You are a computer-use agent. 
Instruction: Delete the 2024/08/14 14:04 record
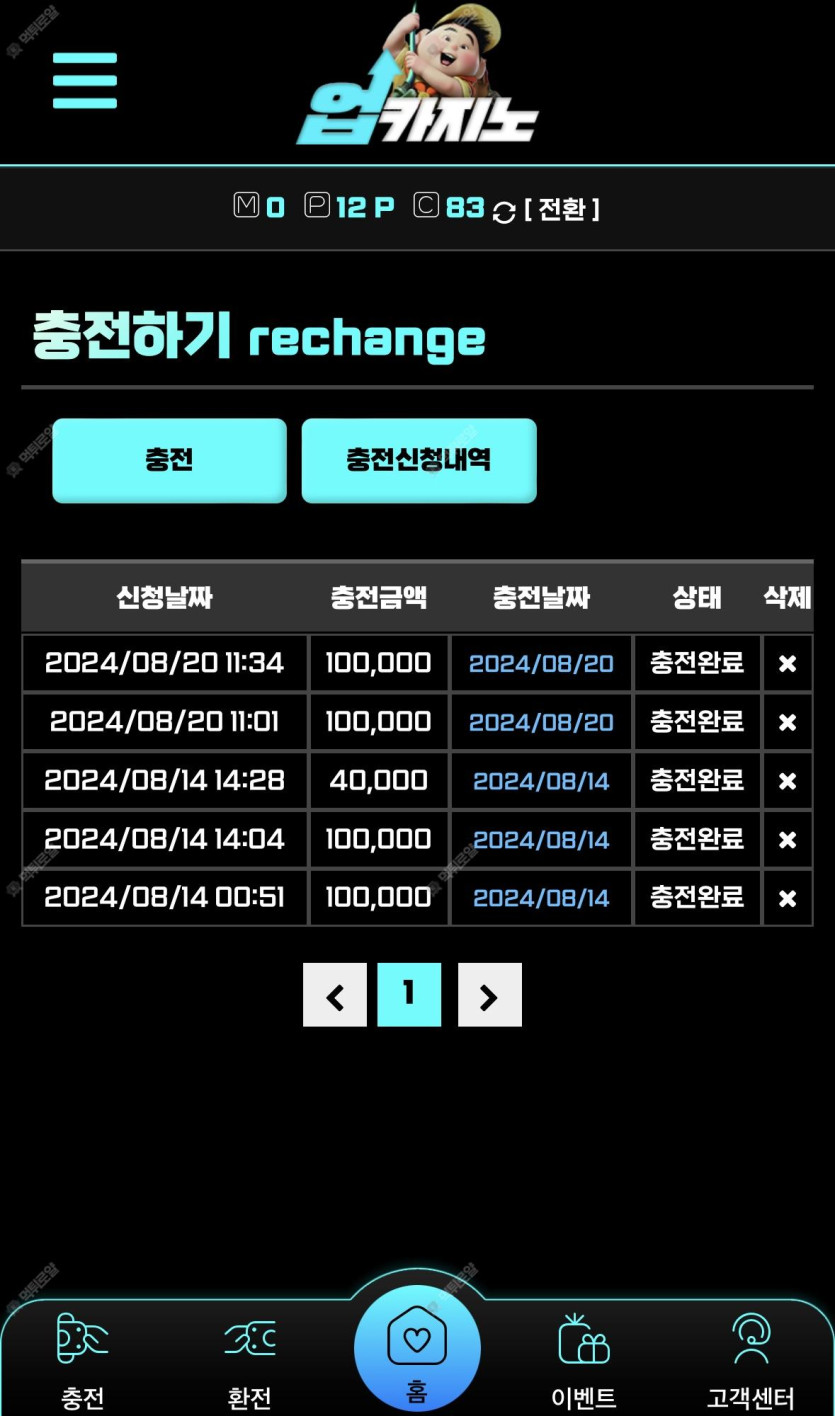click(788, 840)
